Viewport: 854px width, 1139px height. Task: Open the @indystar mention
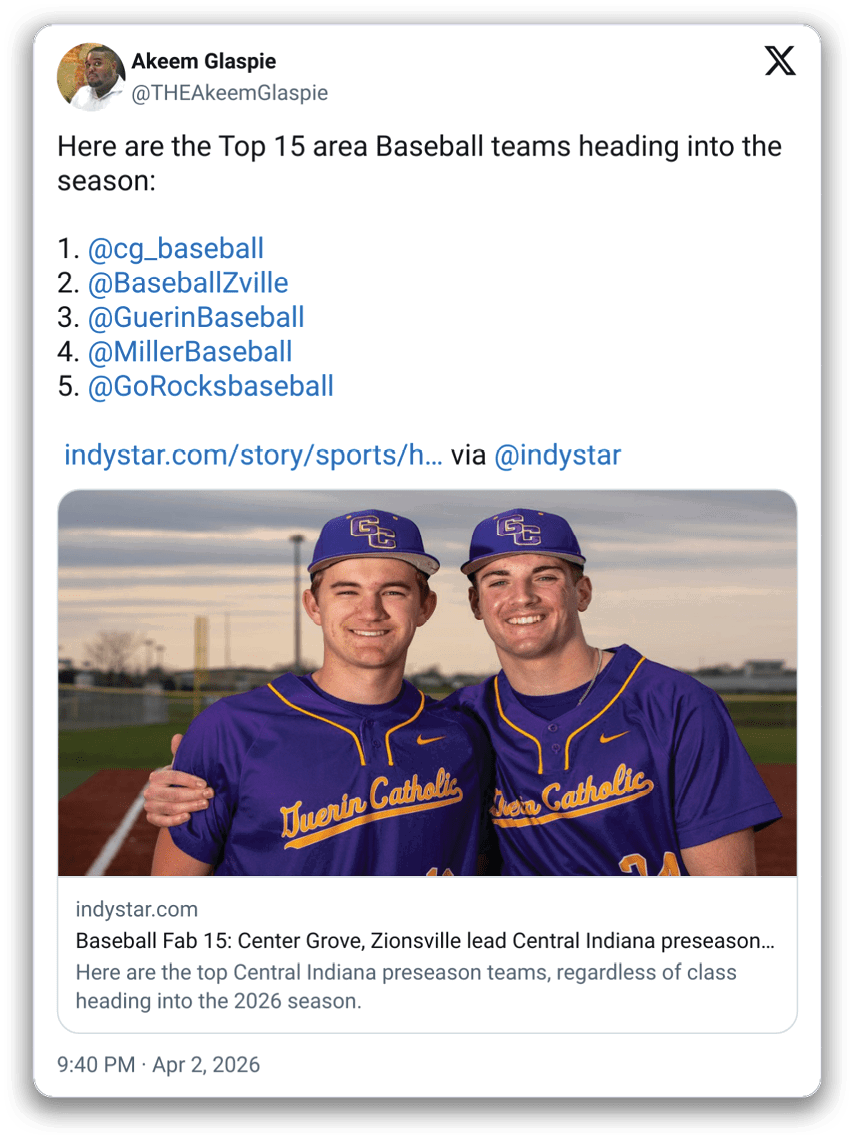pos(557,456)
